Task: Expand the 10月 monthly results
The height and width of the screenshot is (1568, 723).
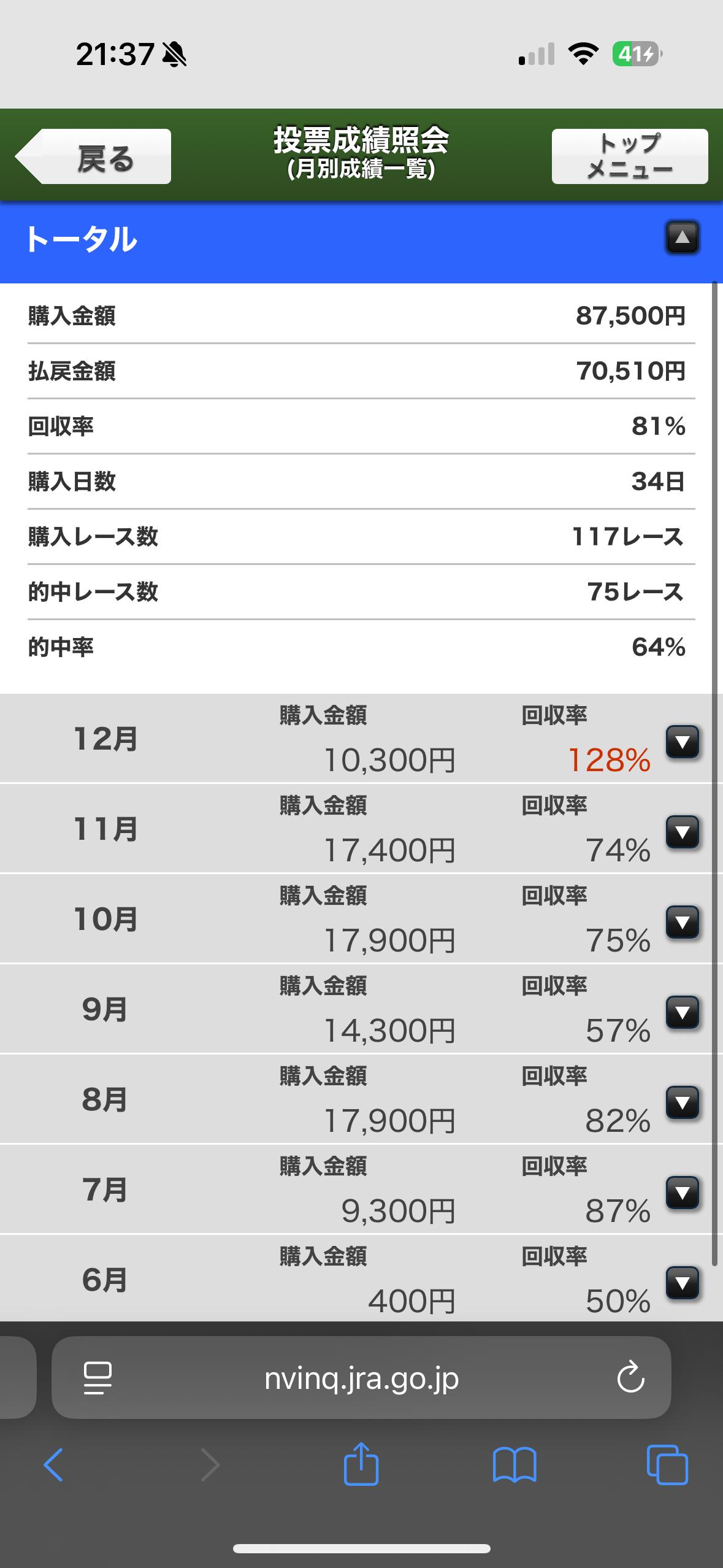Action: pyautogui.click(x=683, y=923)
